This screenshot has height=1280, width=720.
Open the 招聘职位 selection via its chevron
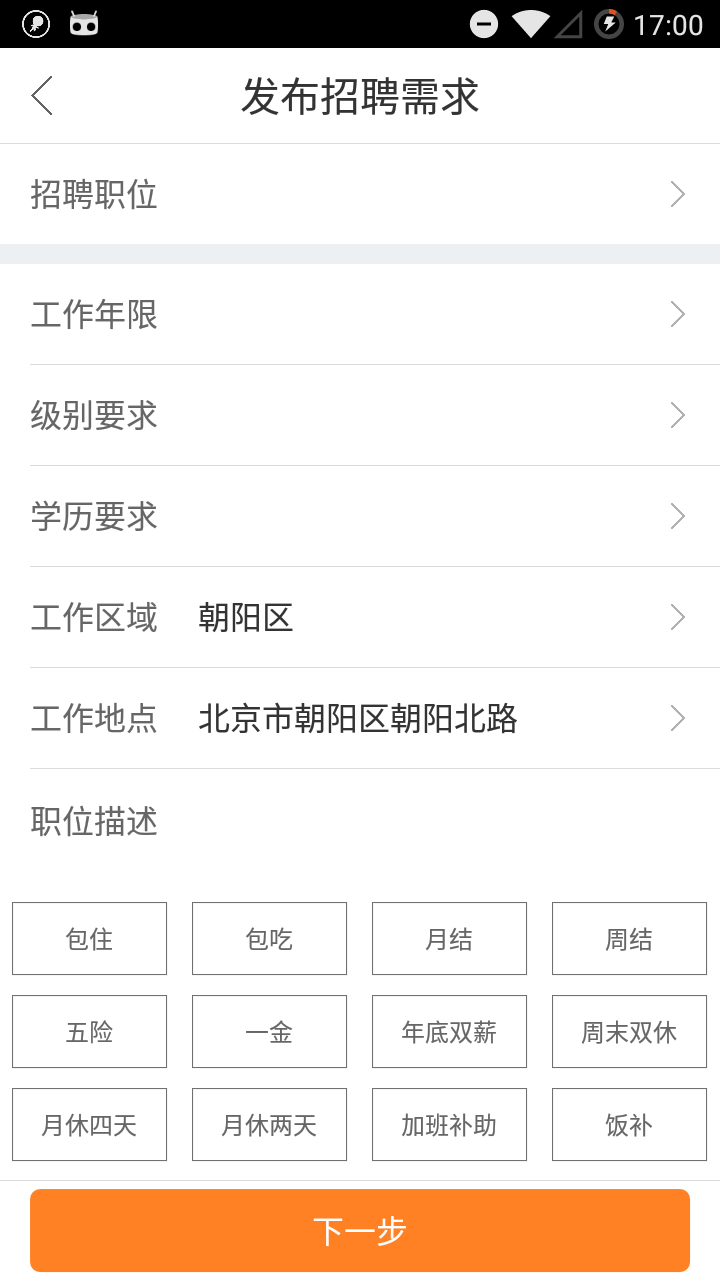point(677,194)
